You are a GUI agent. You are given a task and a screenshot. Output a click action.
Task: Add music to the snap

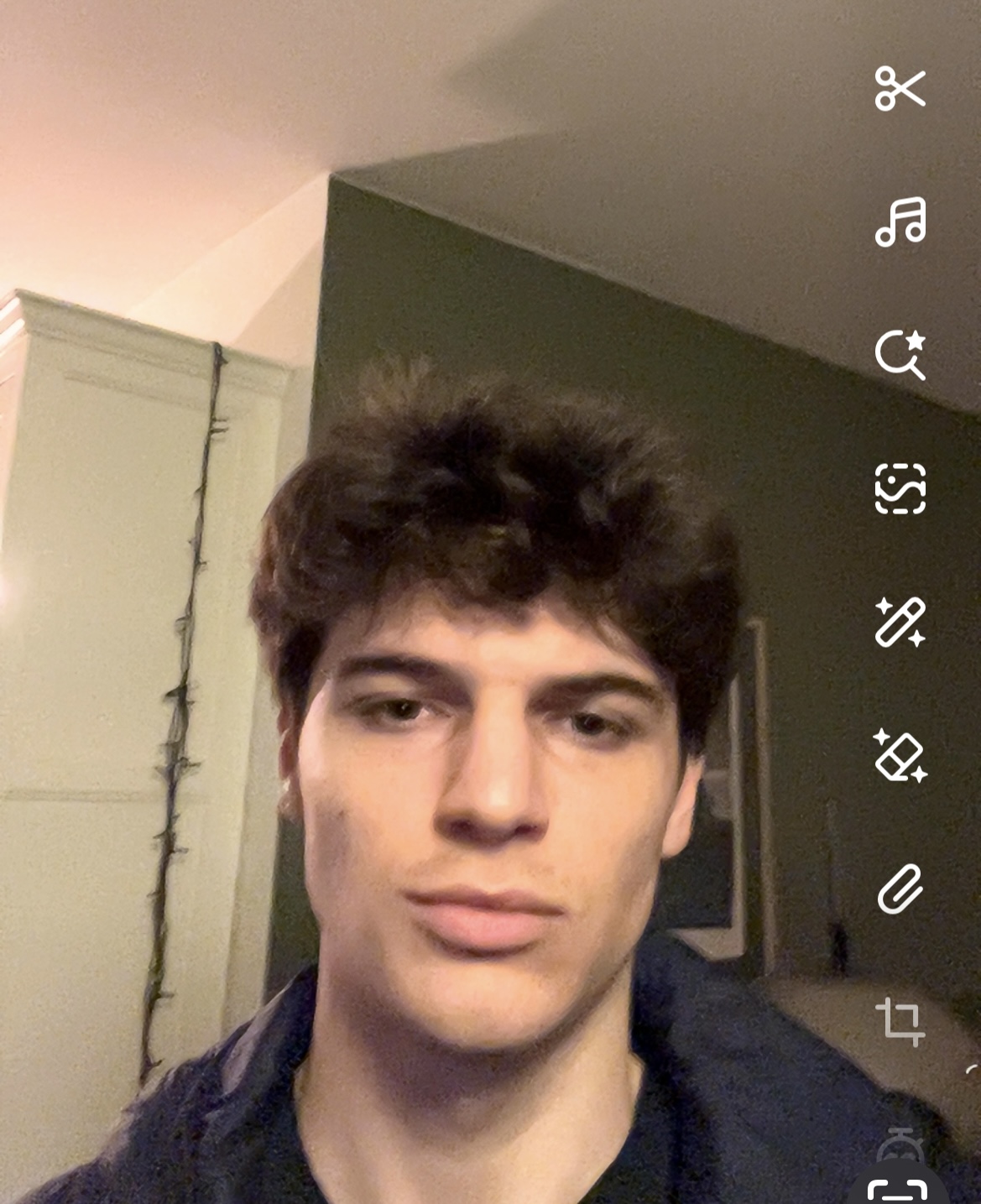[x=900, y=222]
